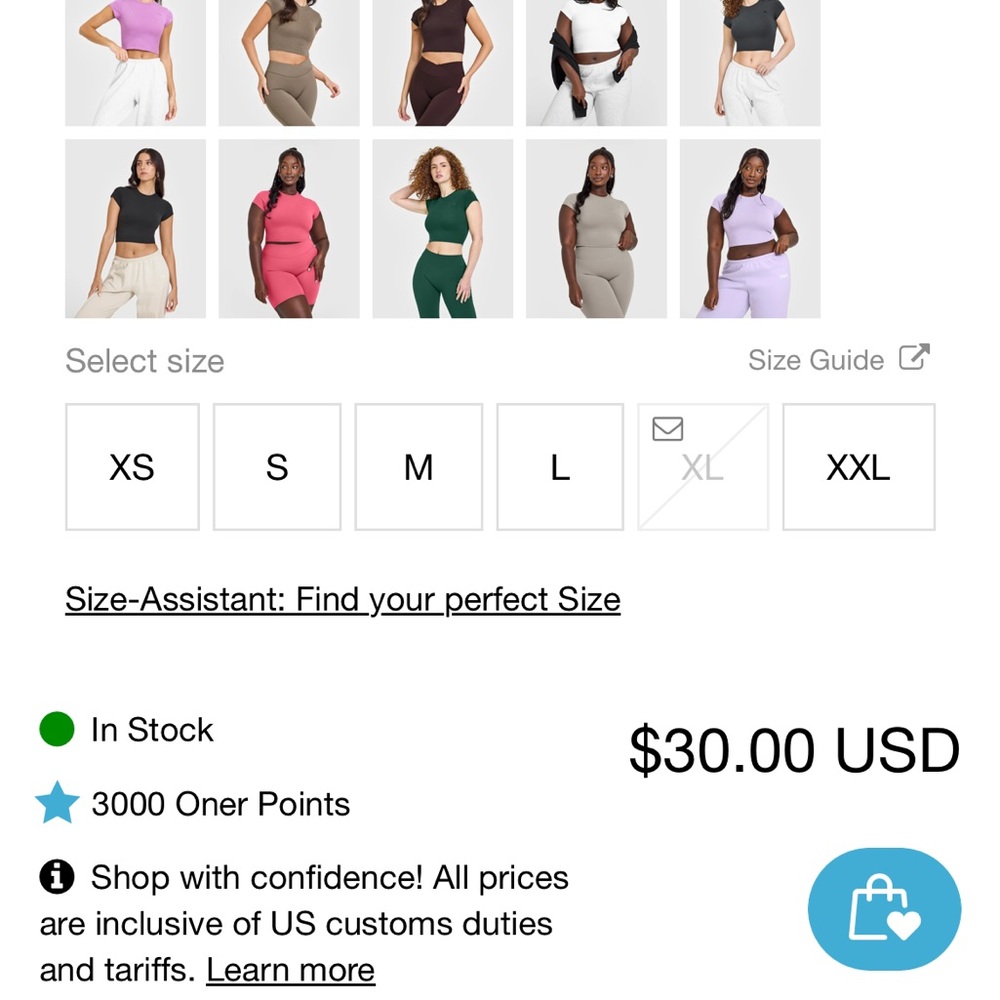Screen dimensions: 1000x1000
Task: Tap the sold-out XL size notify option
Action: coord(703,467)
